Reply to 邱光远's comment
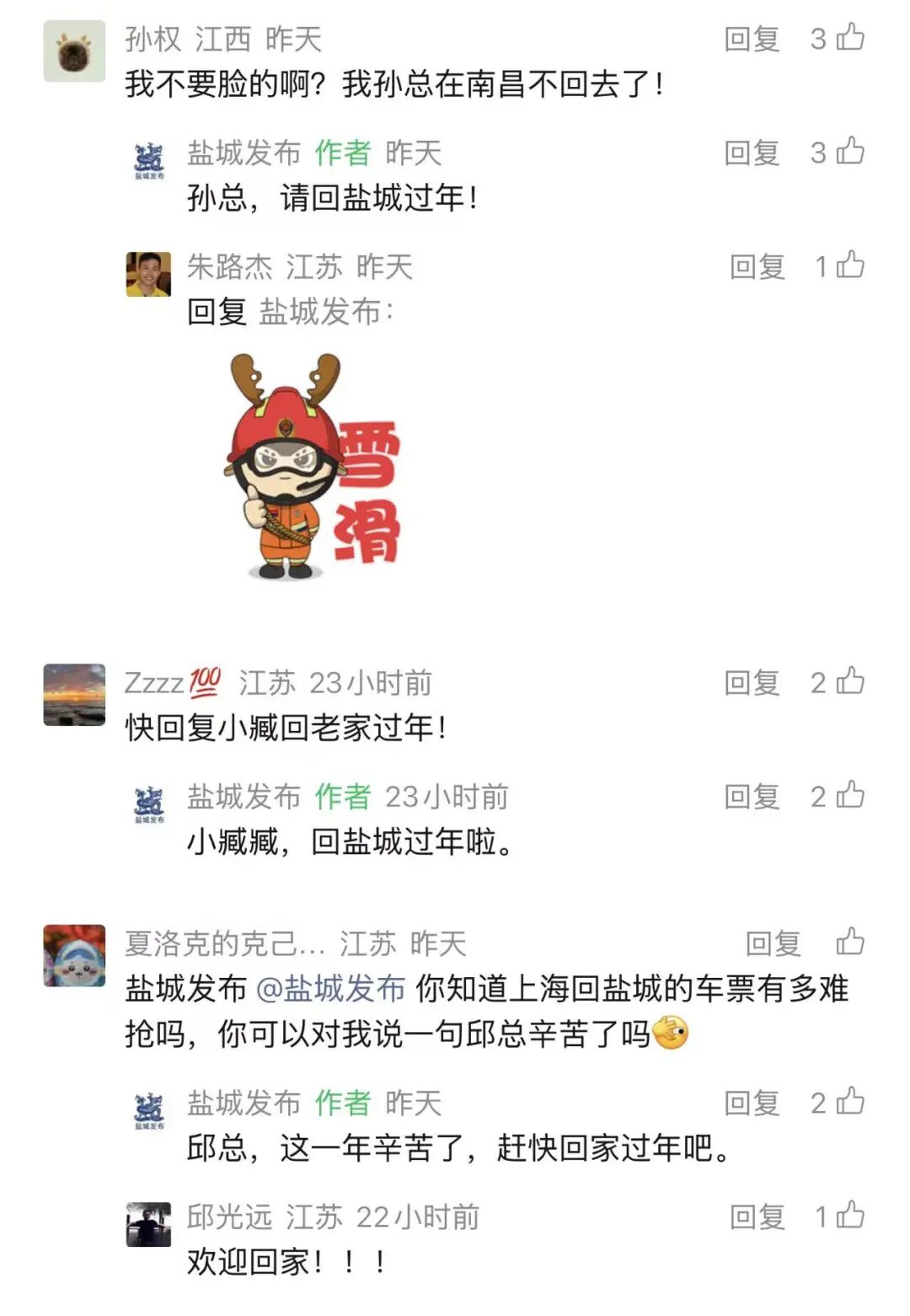The height and width of the screenshot is (1316, 910). tap(757, 1217)
